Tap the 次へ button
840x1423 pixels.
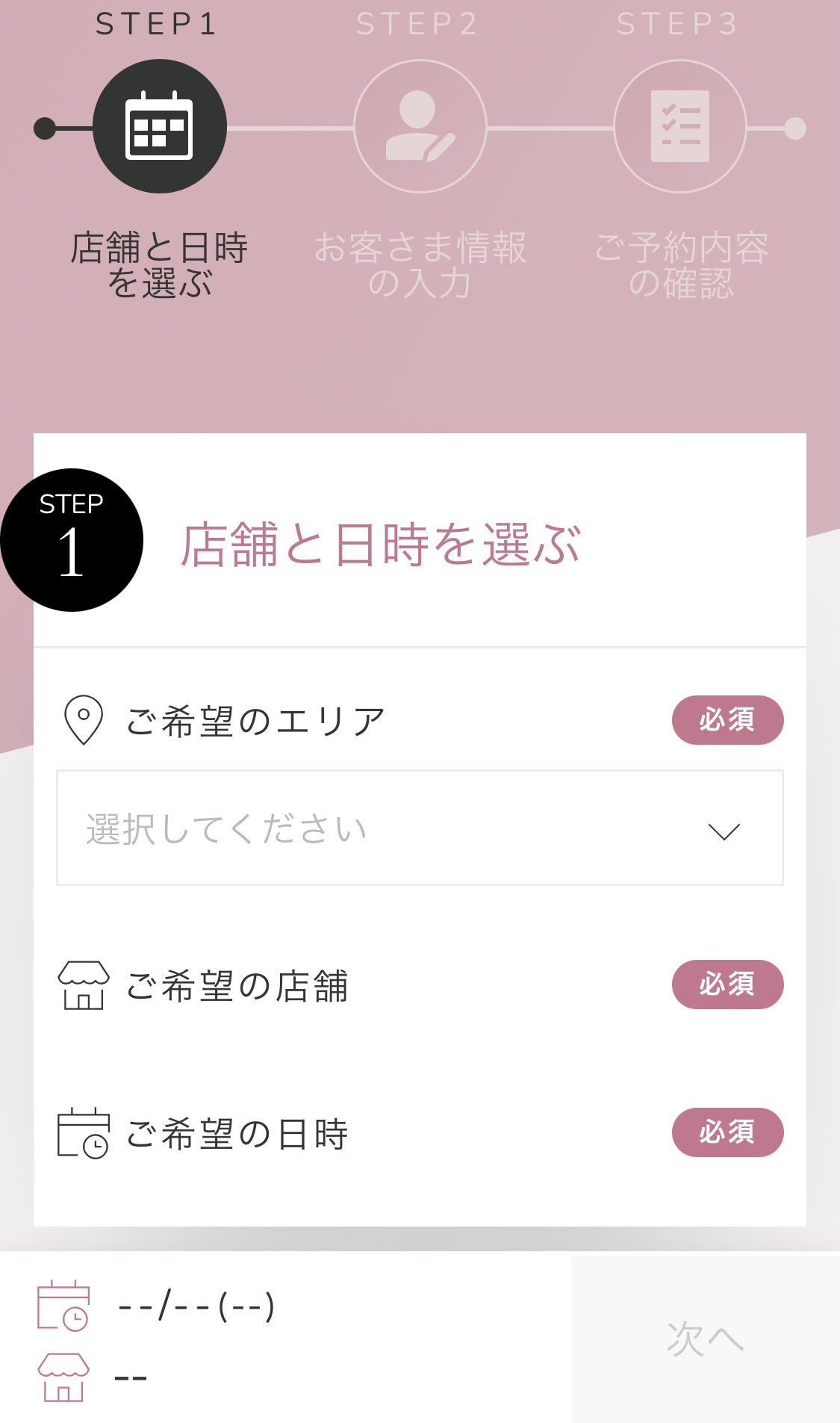(706, 1339)
